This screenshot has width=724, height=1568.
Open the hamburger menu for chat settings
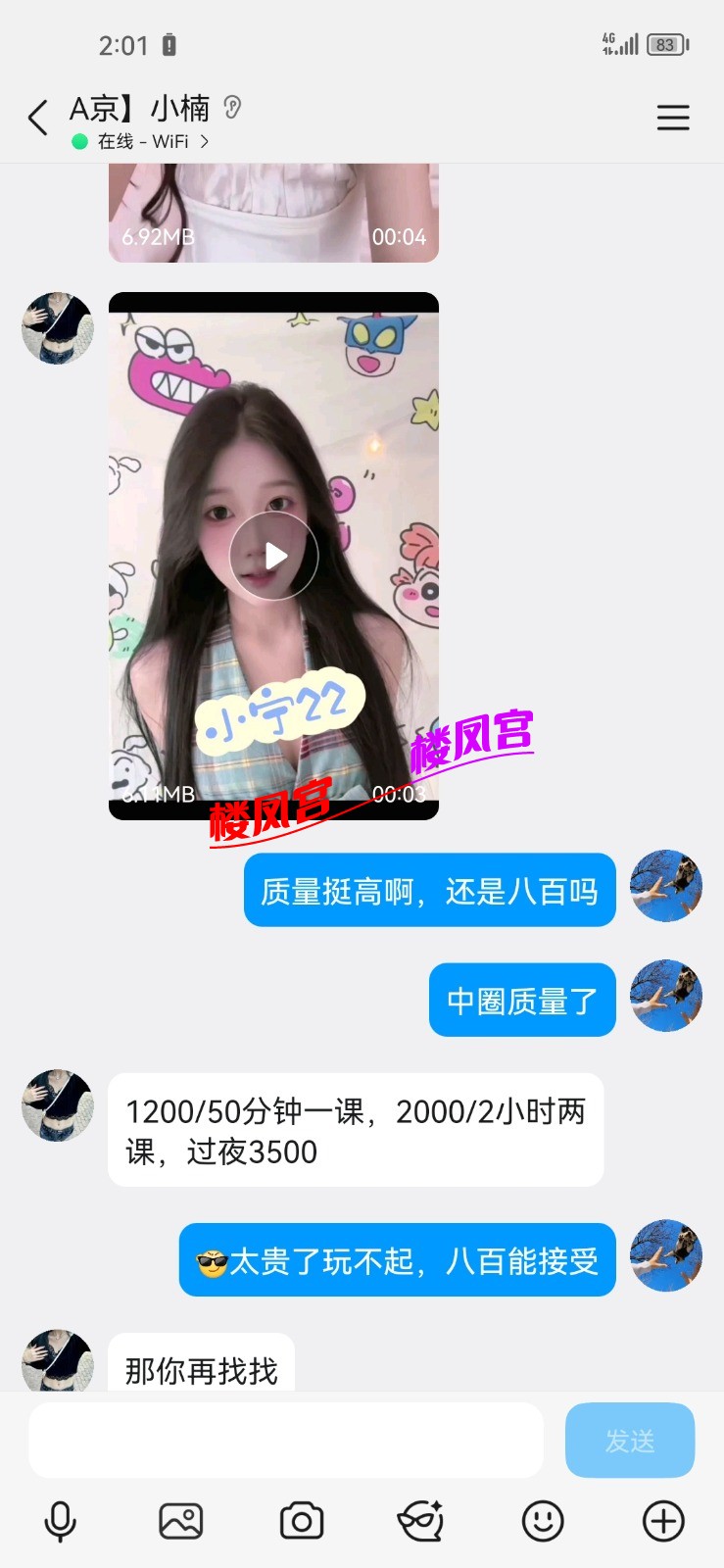[673, 117]
